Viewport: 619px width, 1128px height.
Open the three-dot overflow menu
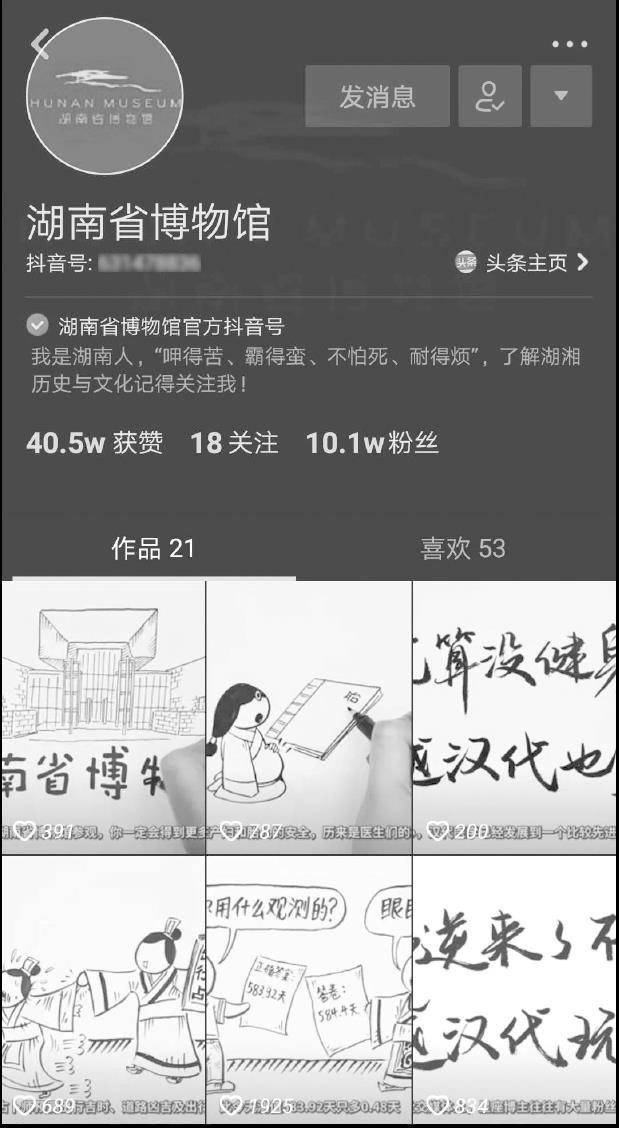tap(569, 44)
